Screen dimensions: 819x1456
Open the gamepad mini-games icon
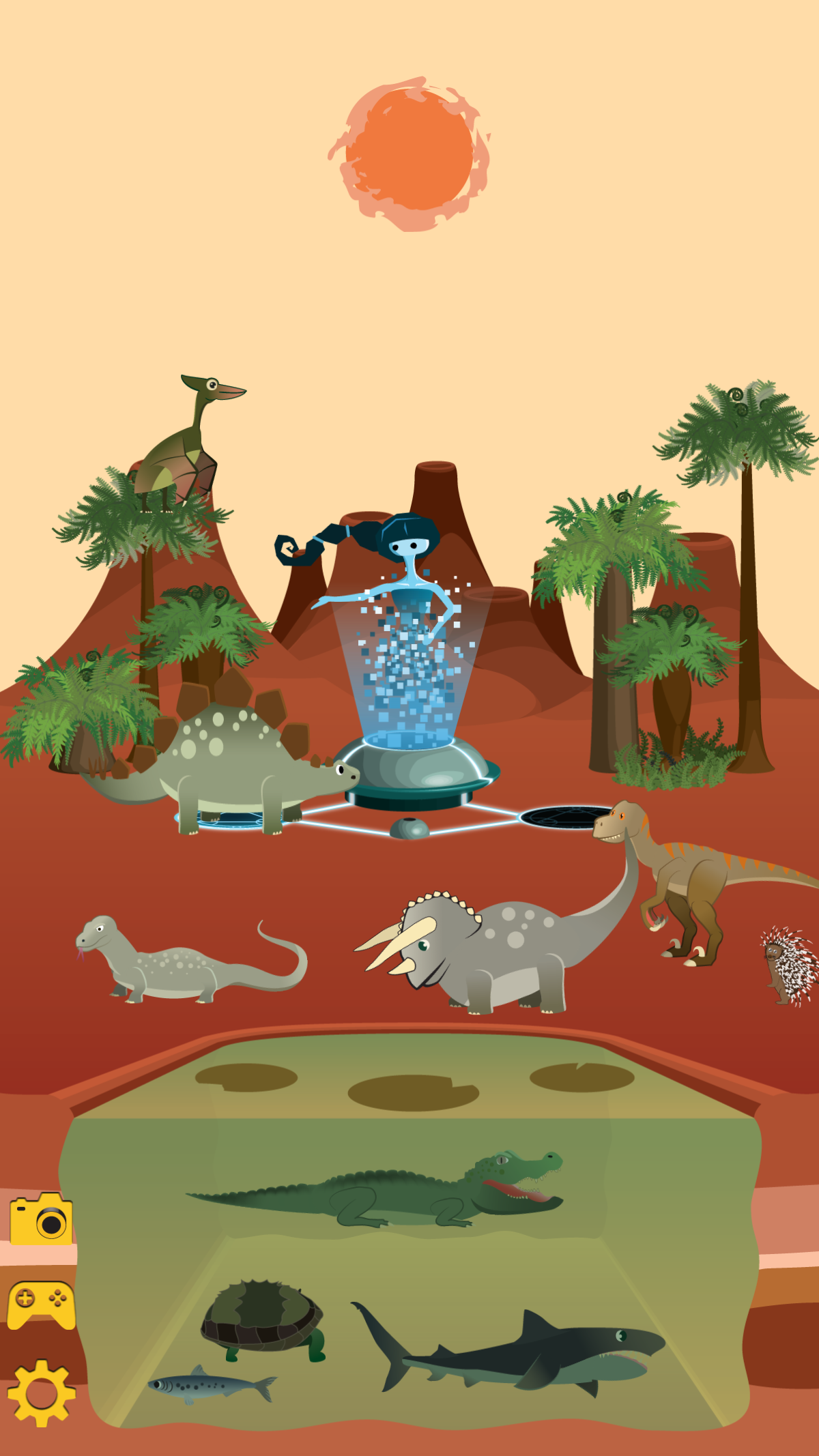[x=41, y=1305]
